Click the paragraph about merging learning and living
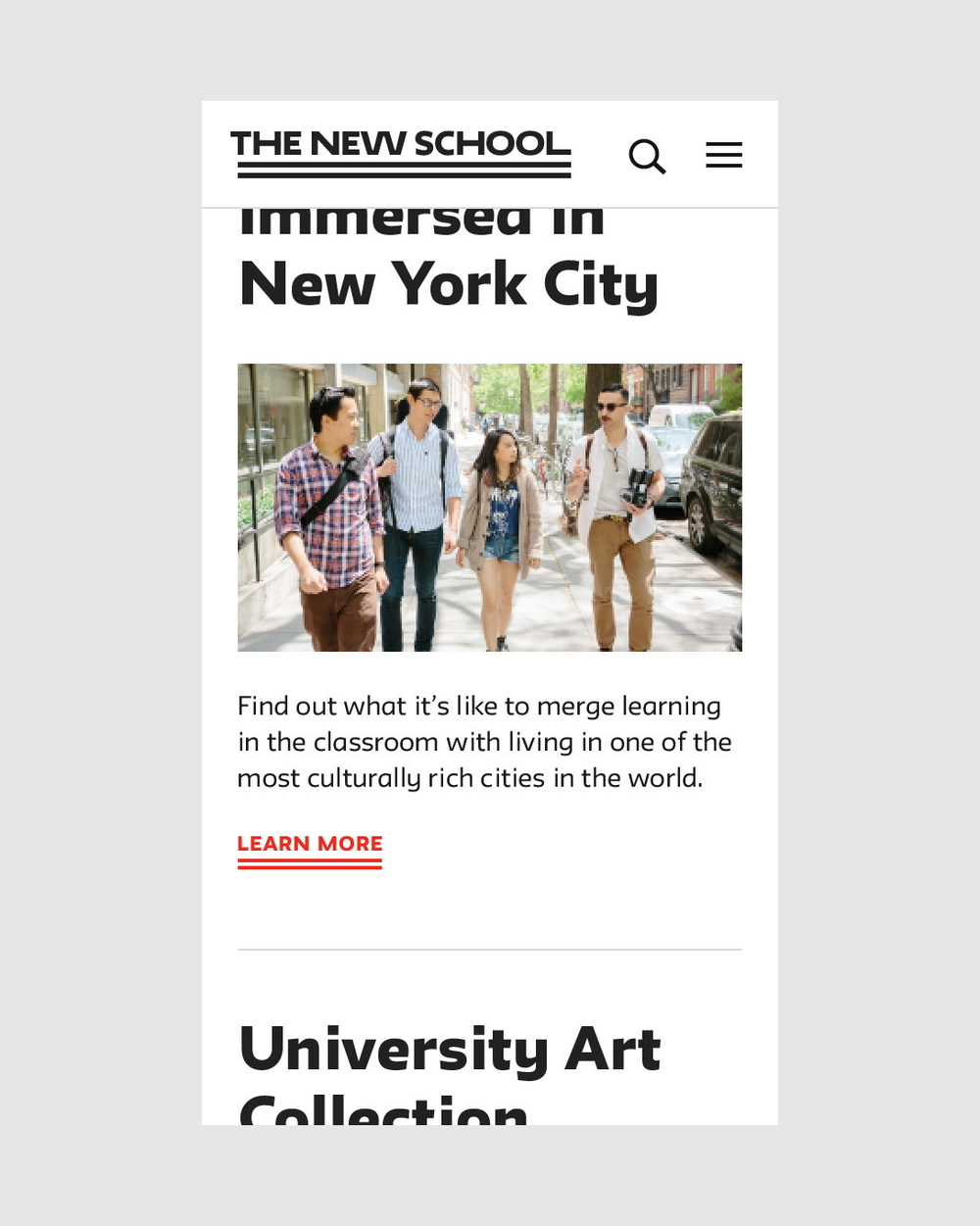Image resolution: width=980 pixels, height=1226 pixels. 484,741
